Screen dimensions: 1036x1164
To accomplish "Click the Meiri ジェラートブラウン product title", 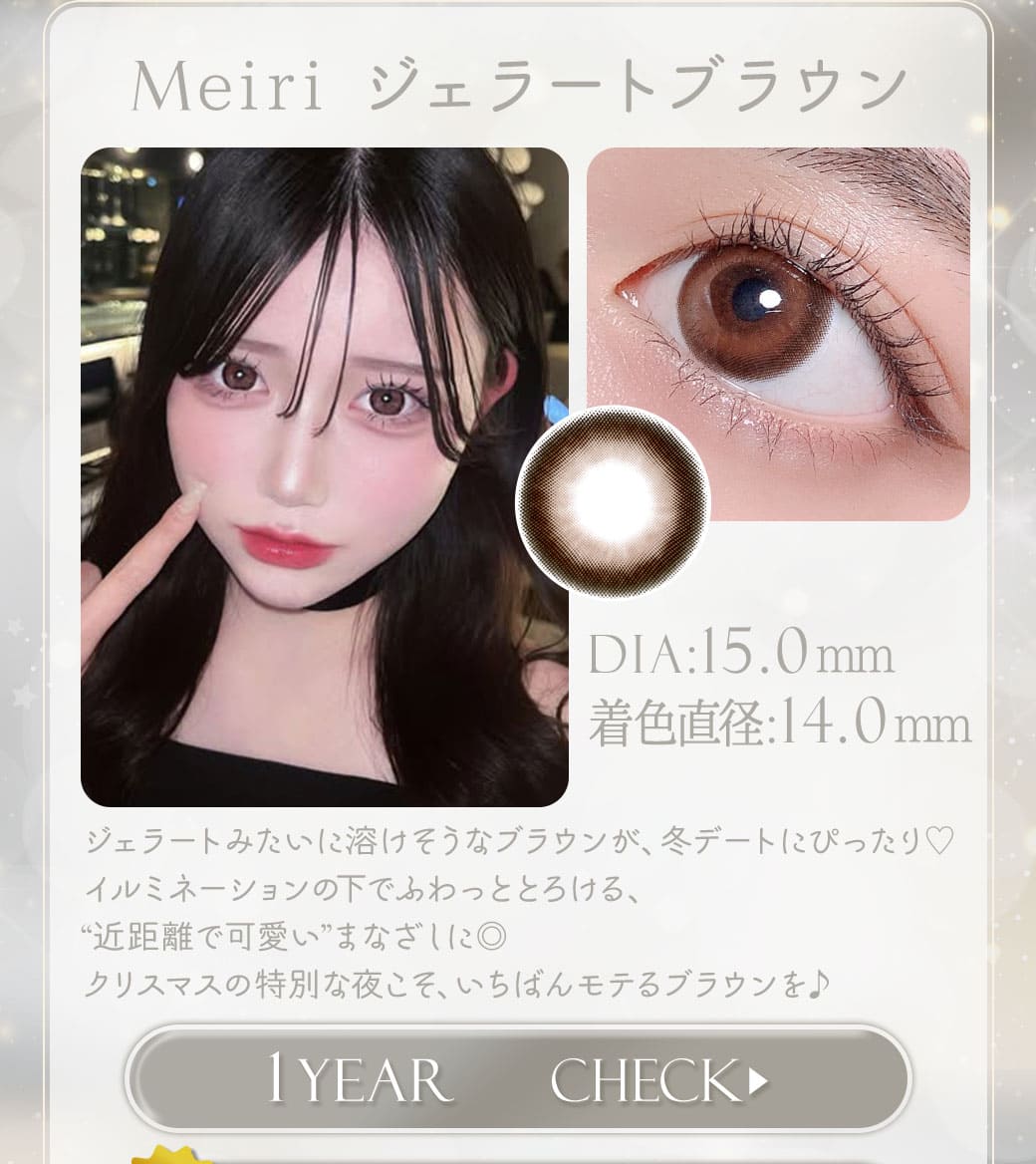I will point(518,88).
